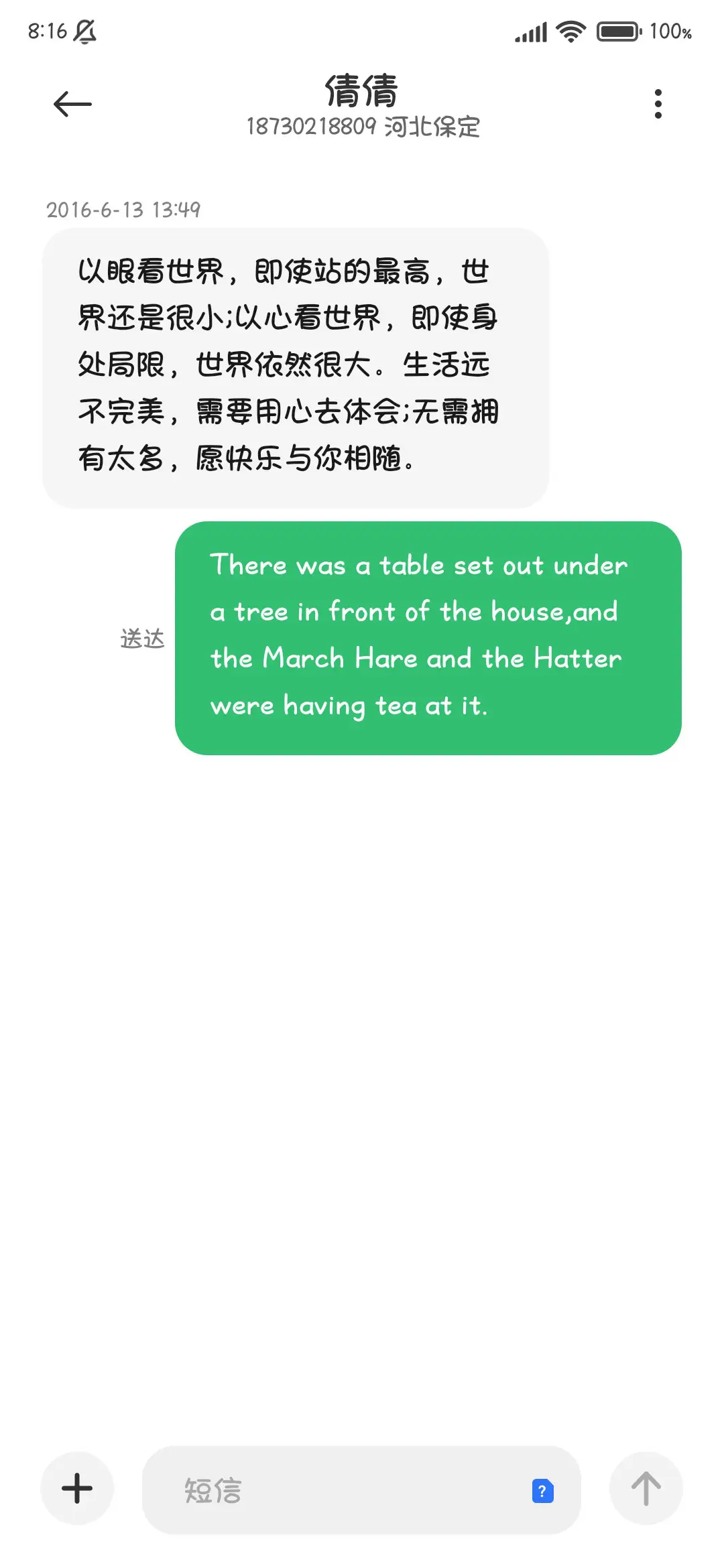Tap the phone number 18730218809
This screenshot has width=724, height=1568.
309,127
